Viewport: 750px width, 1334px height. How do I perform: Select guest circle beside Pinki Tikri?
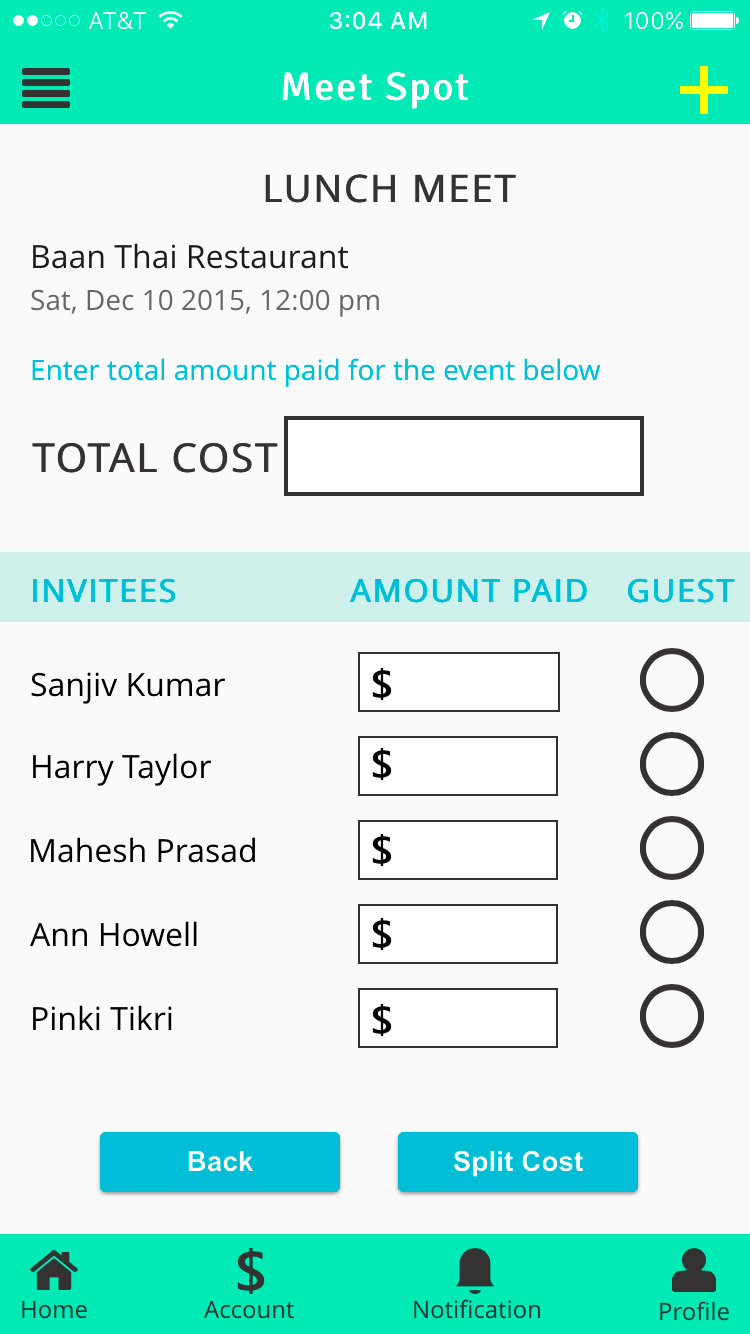[x=672, y=1017]
